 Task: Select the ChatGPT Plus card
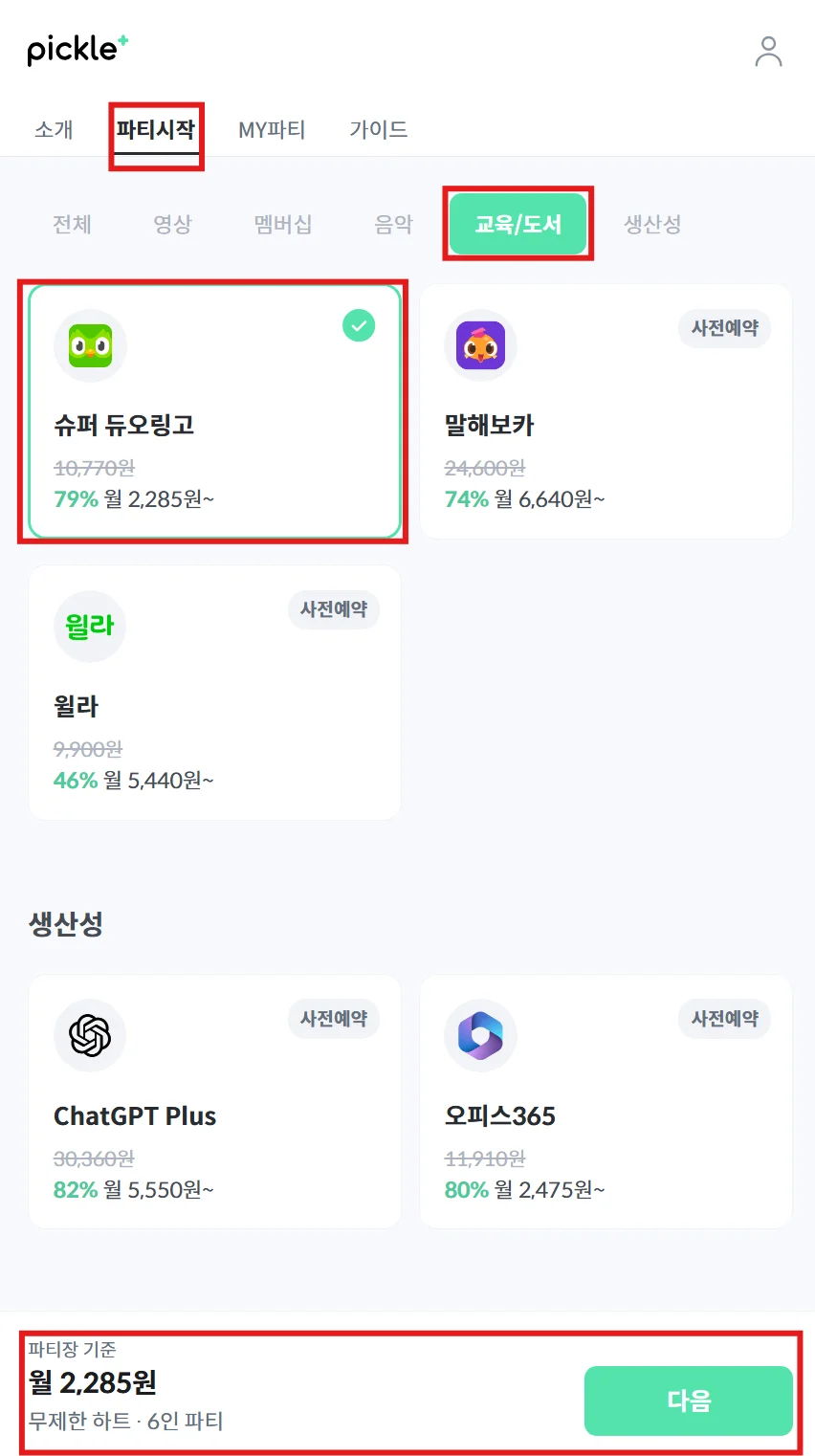click(x=214, y=1101)
